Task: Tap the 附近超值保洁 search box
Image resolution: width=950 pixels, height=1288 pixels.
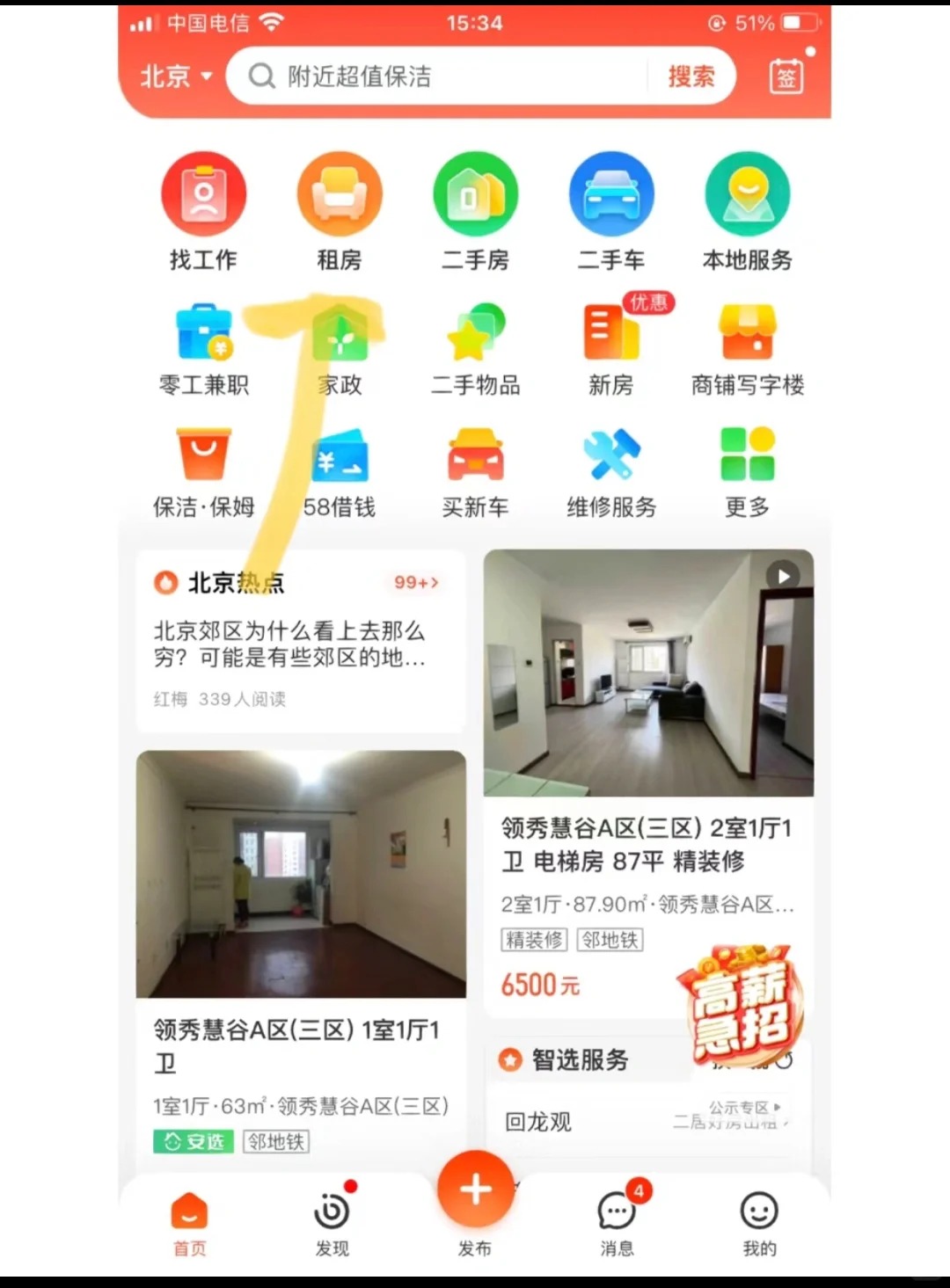Action: pyautogui.click(x=440, y=76)
